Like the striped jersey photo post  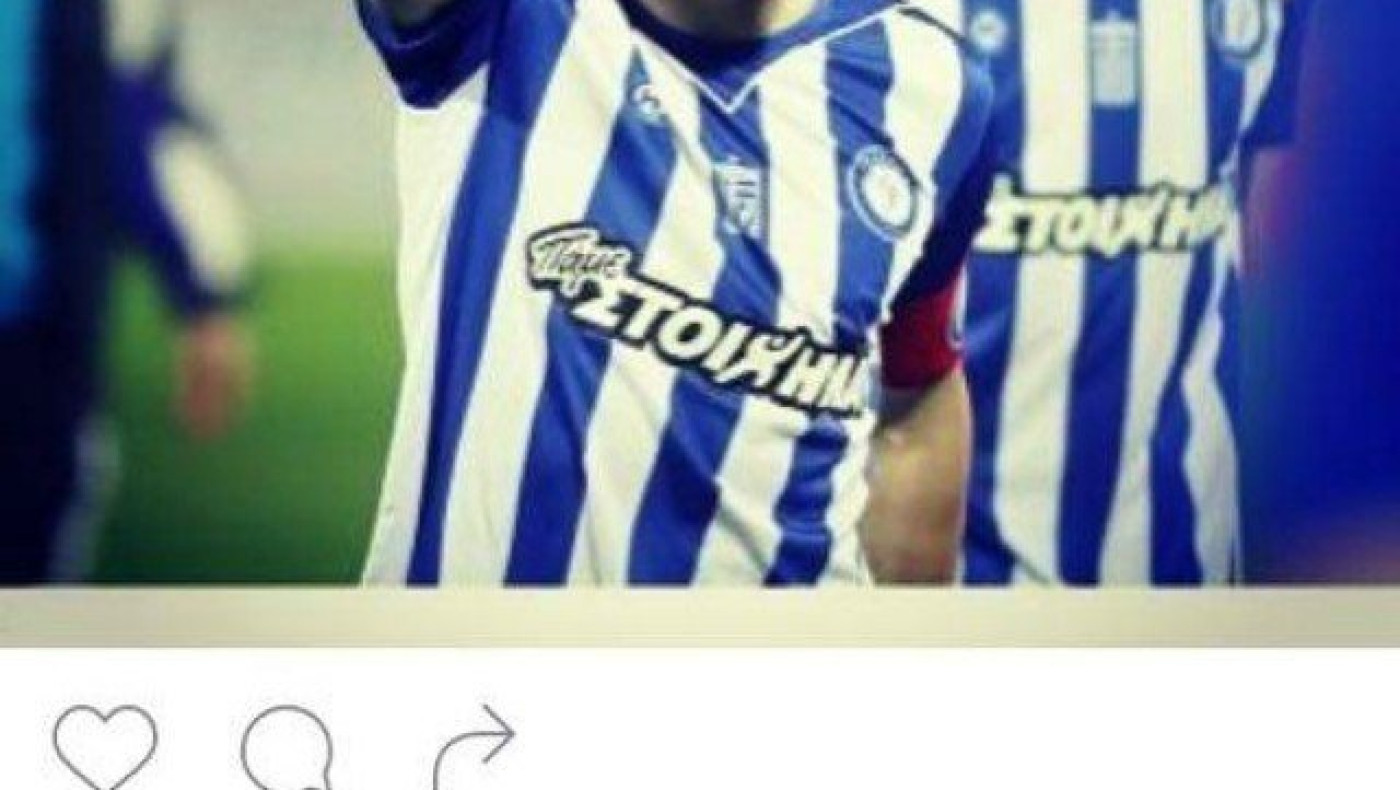coord(104,747)
